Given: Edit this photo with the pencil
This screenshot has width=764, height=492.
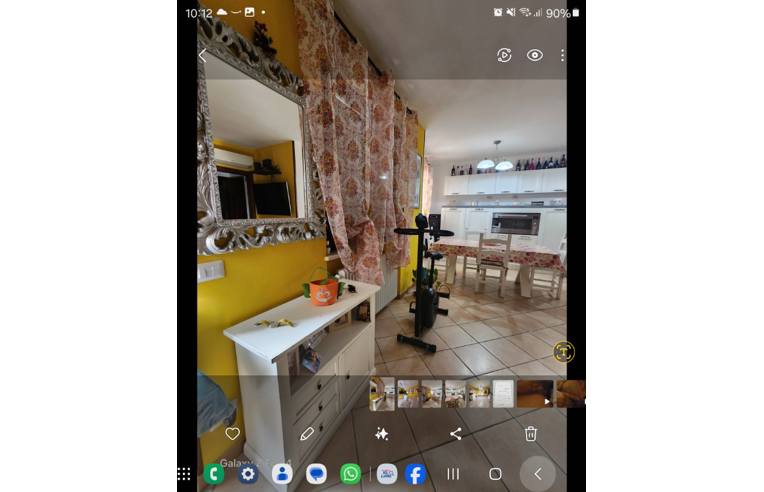Looking at the screenshot, I should [x=307, y=433].
